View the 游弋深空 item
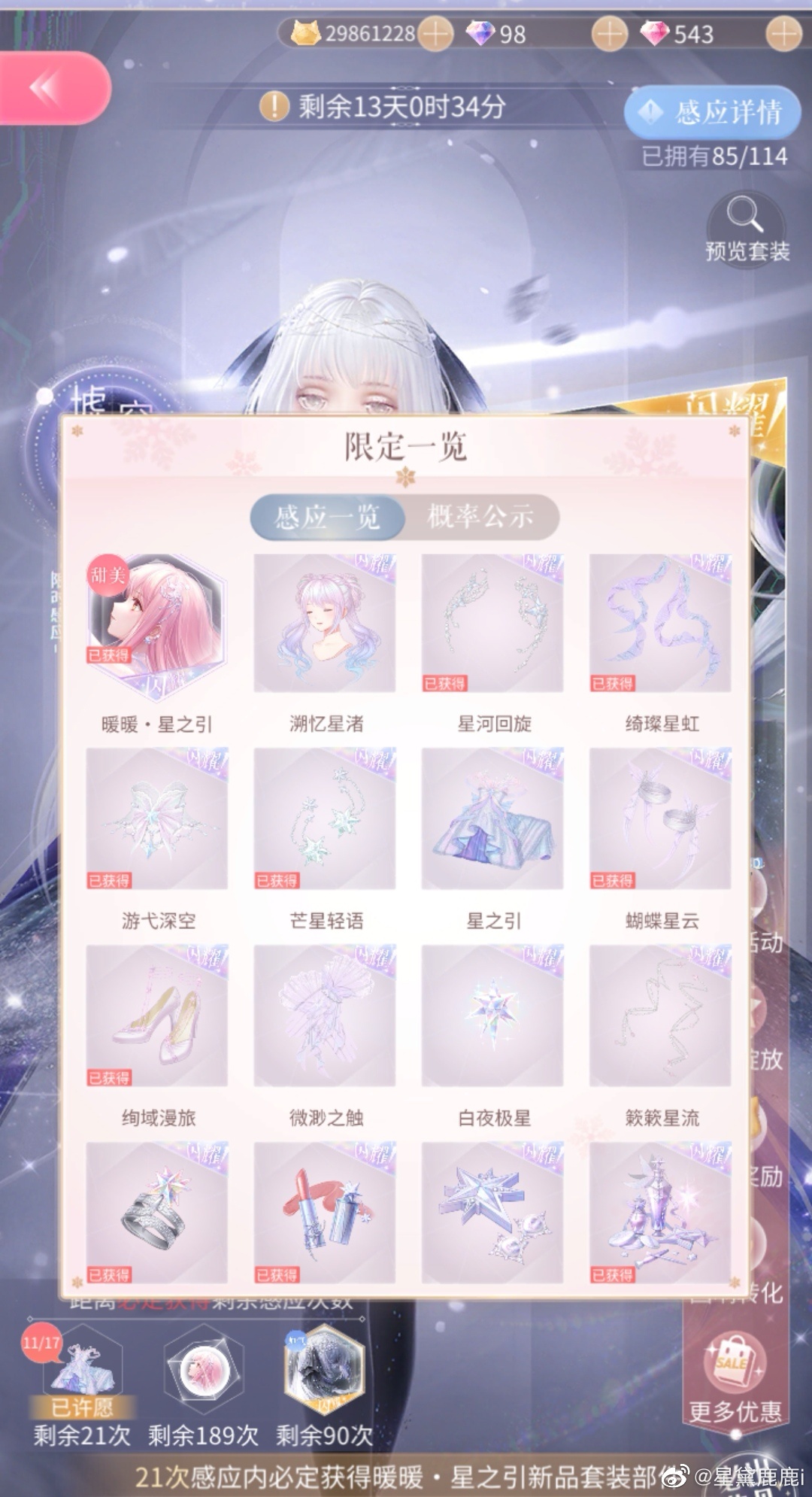Viewport: 812px width, 1497px height. (x=156, y=818)
